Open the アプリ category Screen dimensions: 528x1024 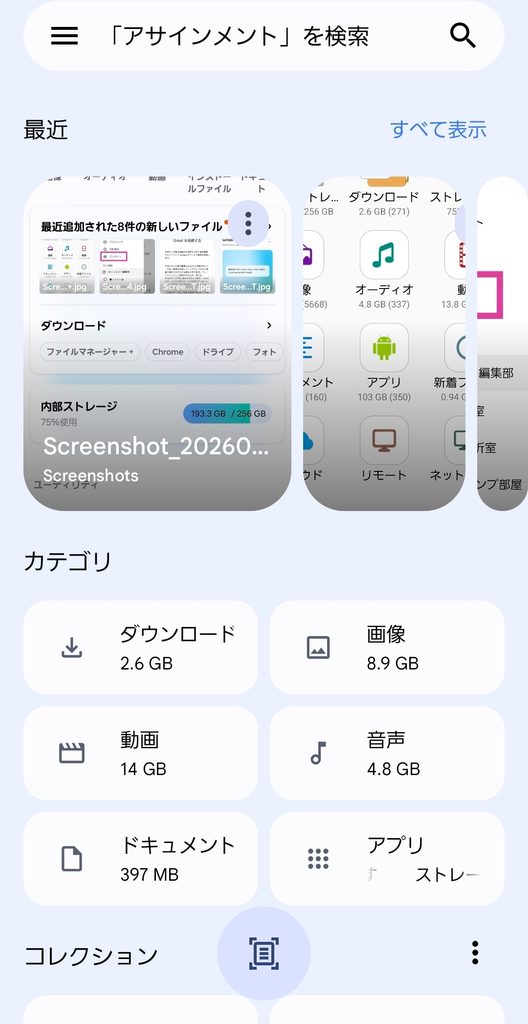click(x=387, y=859)
